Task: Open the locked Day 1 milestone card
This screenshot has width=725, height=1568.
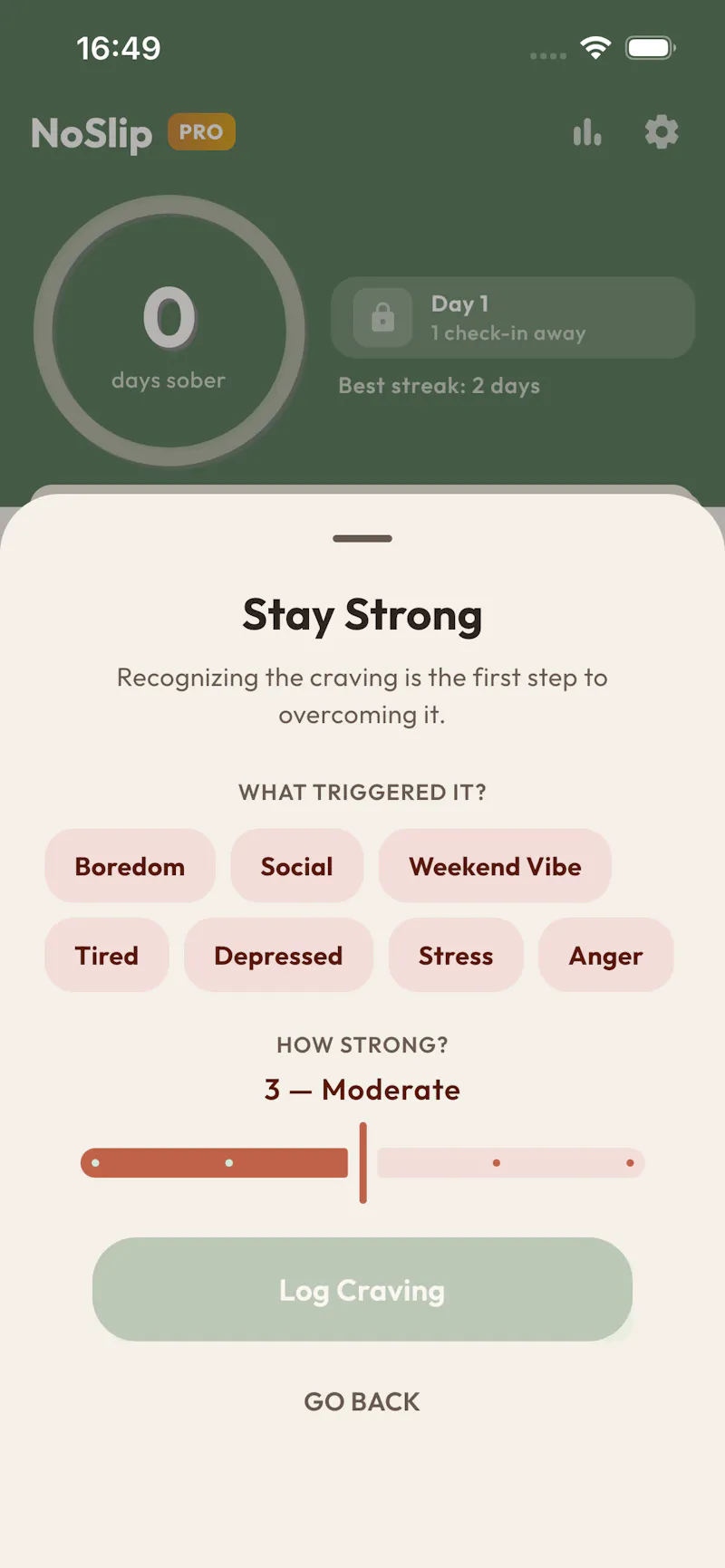Action: (x=513, y=318)
